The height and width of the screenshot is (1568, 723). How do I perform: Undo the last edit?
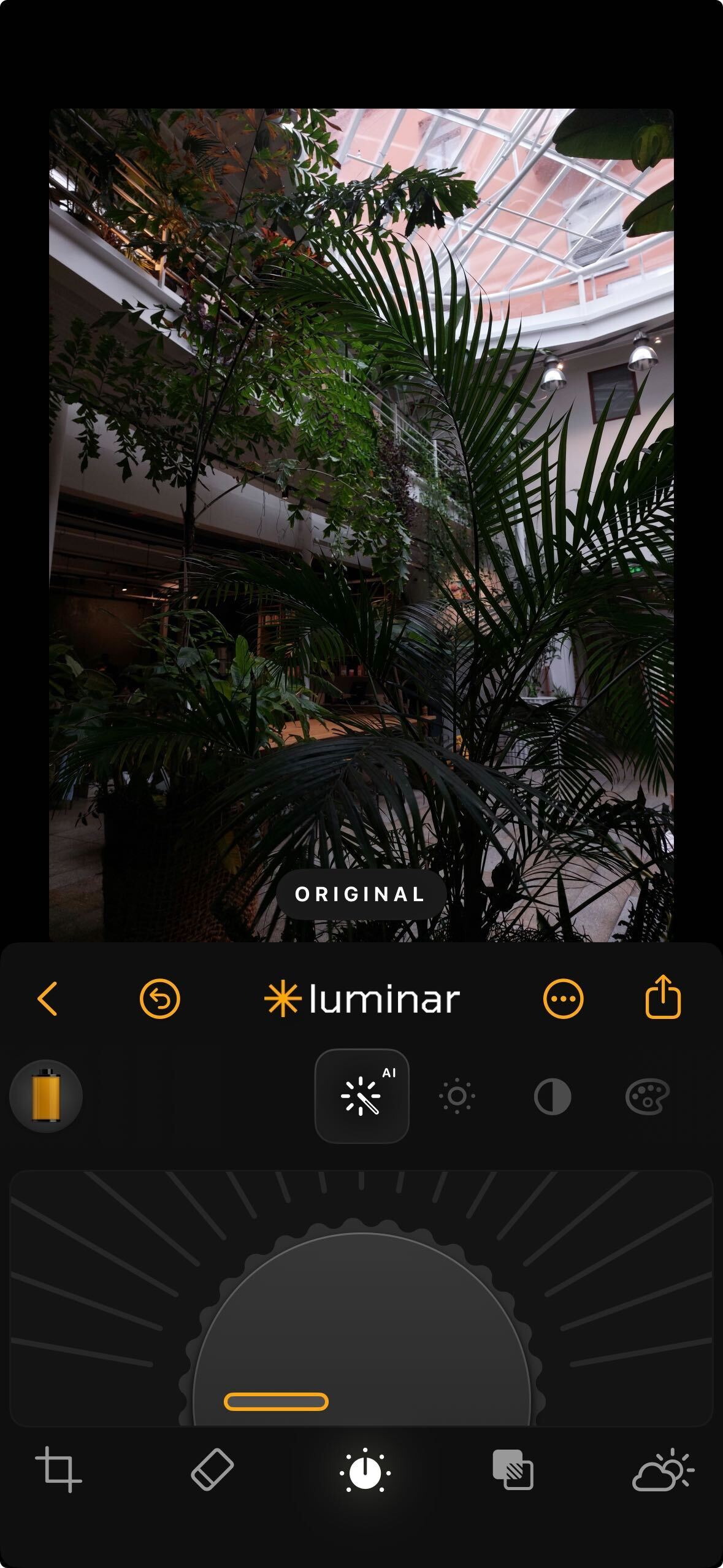[159, 999]
